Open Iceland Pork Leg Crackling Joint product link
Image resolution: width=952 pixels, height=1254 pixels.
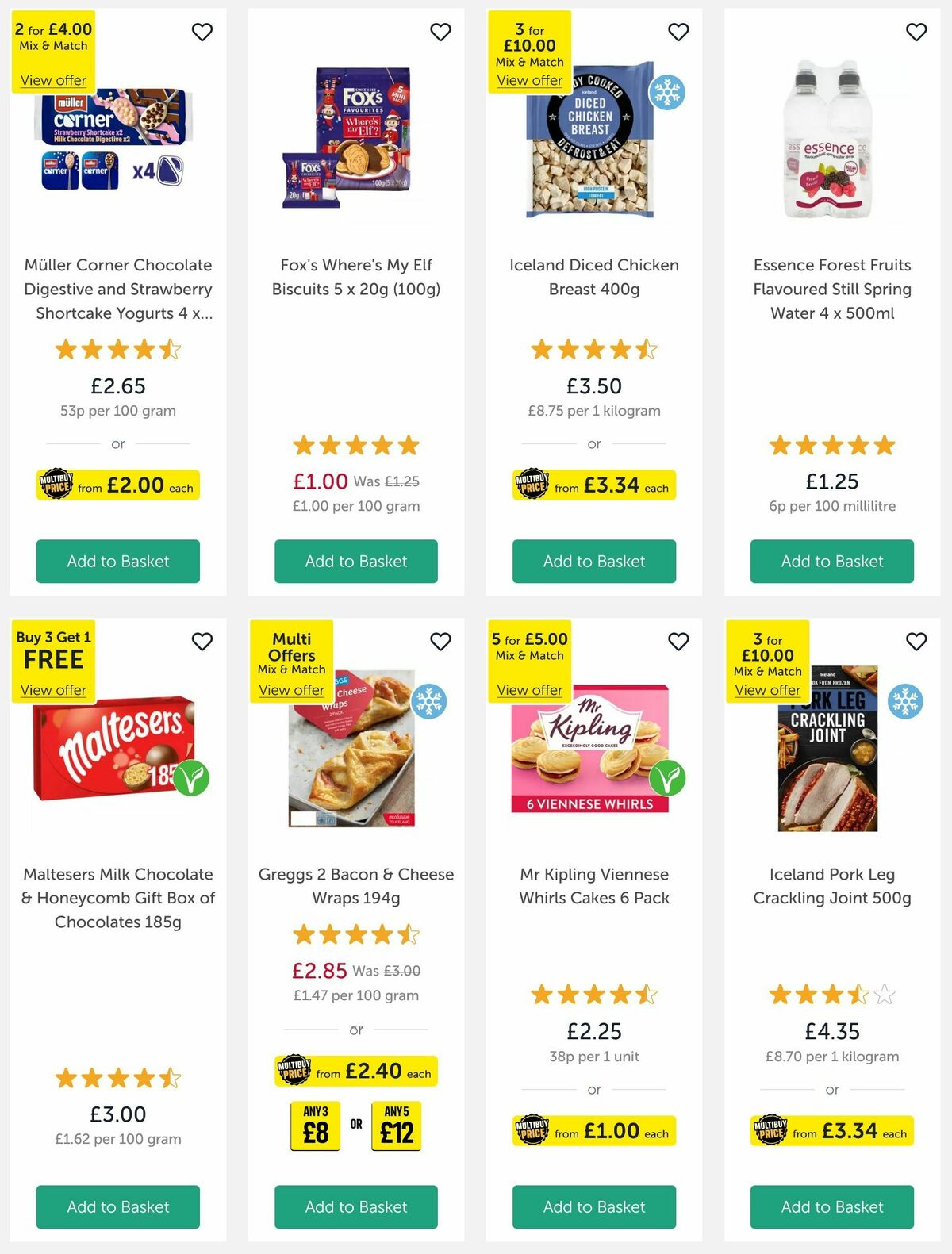(x=831, y=886)
